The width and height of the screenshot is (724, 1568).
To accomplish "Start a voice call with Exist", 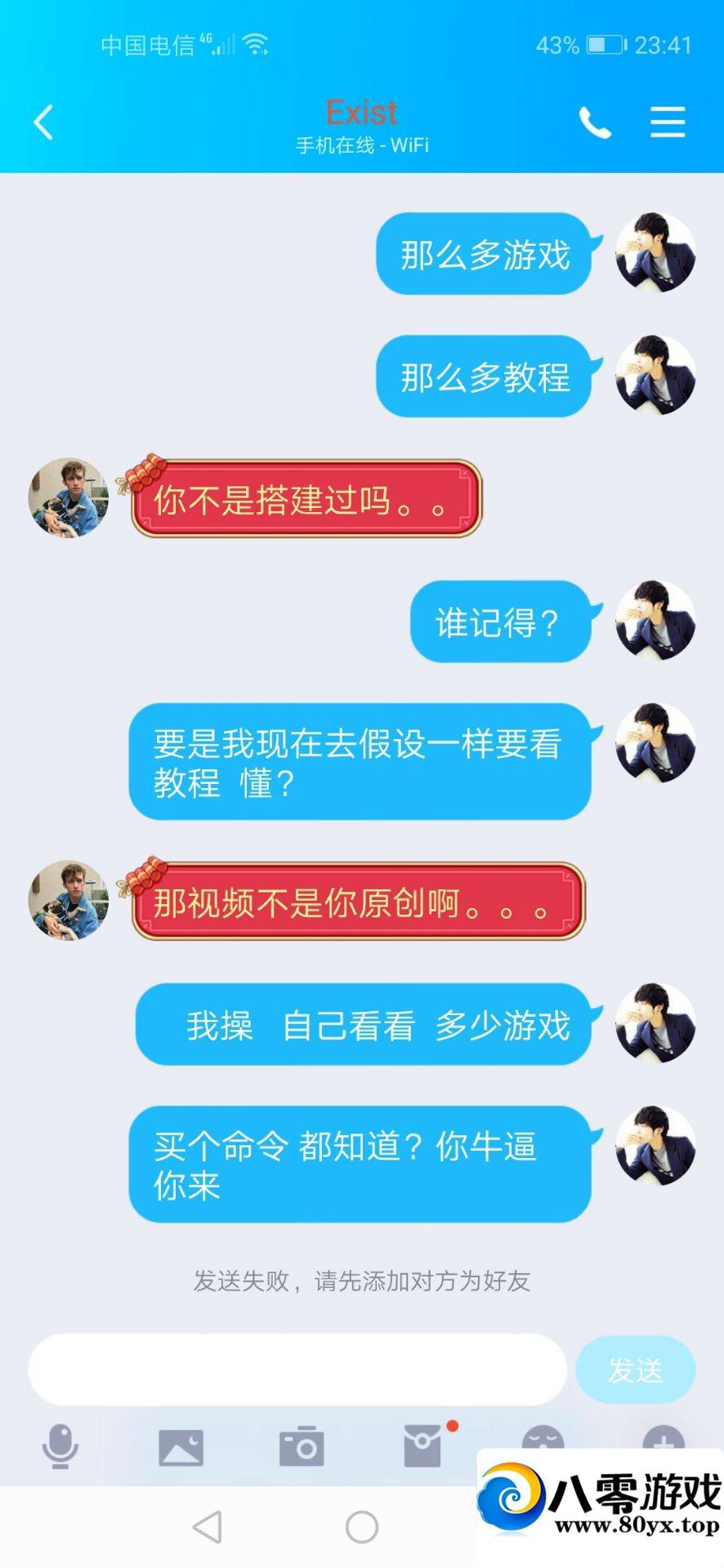I will click(x=595, y=123).
